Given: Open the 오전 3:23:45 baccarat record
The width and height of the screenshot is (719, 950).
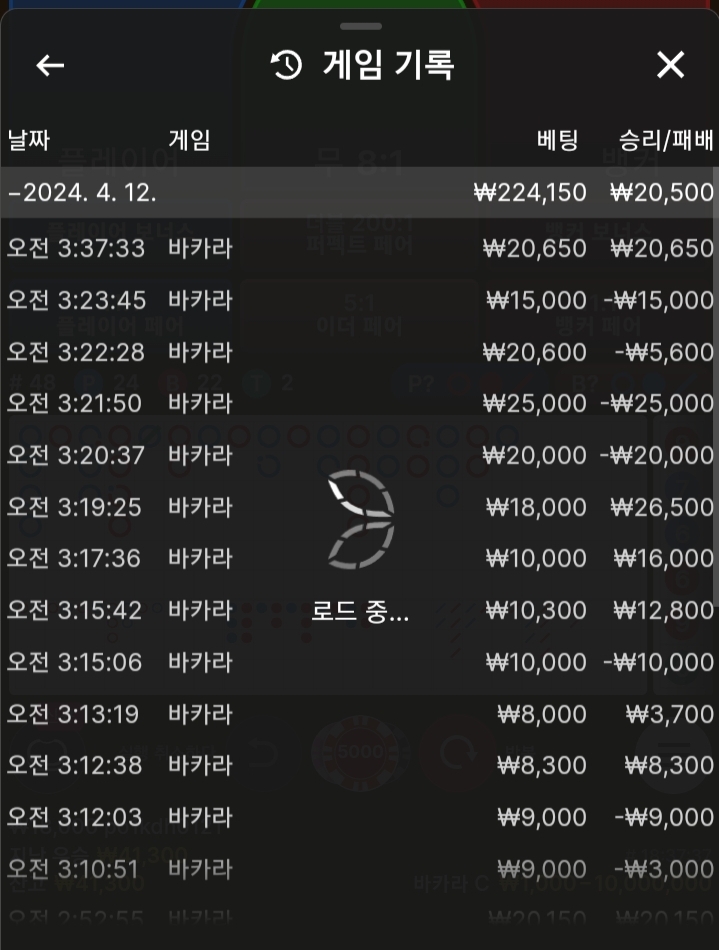Looking at the screenshot, I should (359, 299).
